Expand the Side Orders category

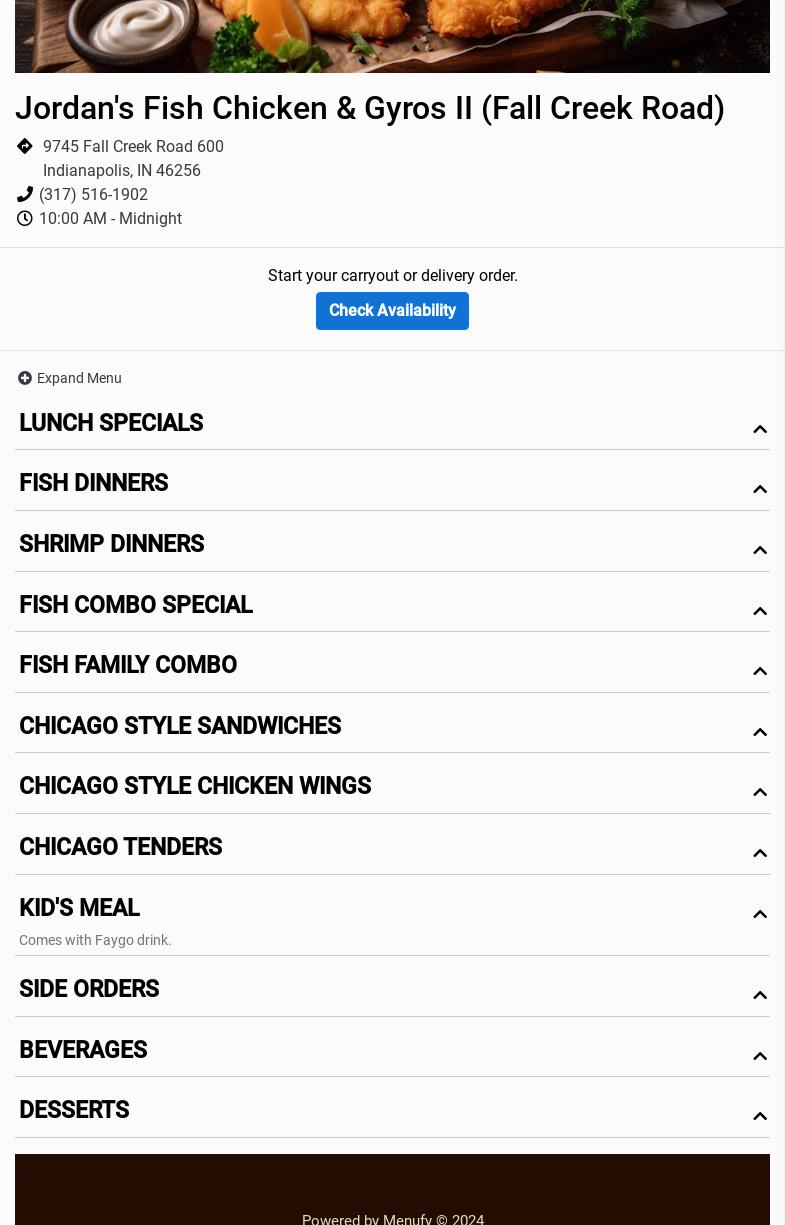392,990
